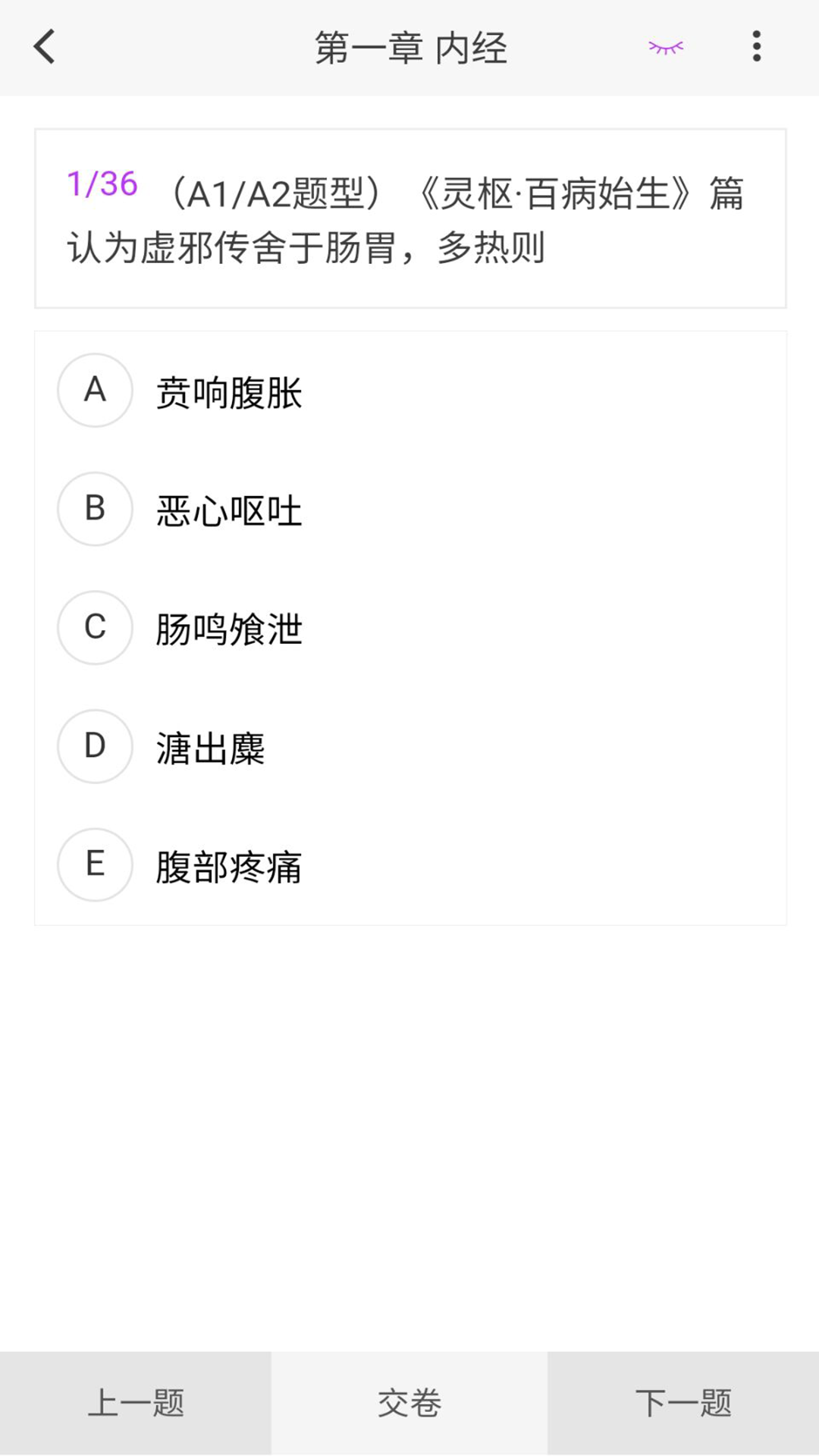The image size is (819, 1456).
Task: Choose option E 腹部疼痛
Action: point(227,866)
